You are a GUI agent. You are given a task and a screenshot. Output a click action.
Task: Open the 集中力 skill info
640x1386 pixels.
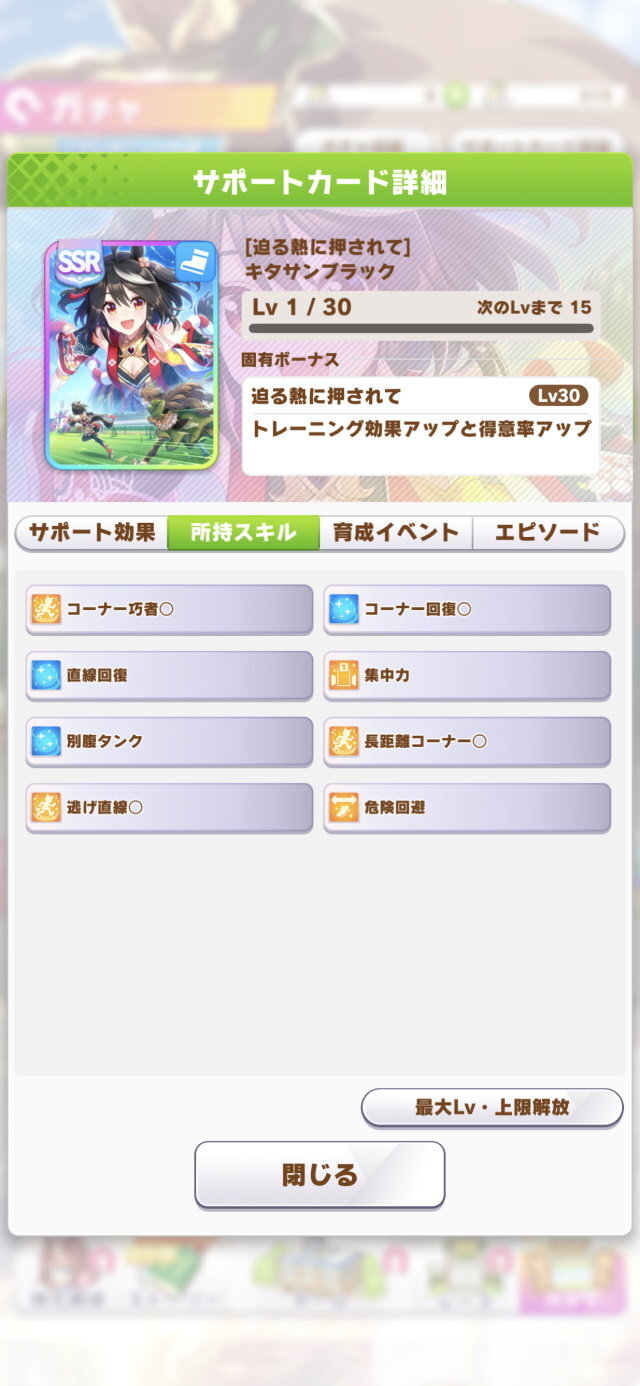(467, 675)
